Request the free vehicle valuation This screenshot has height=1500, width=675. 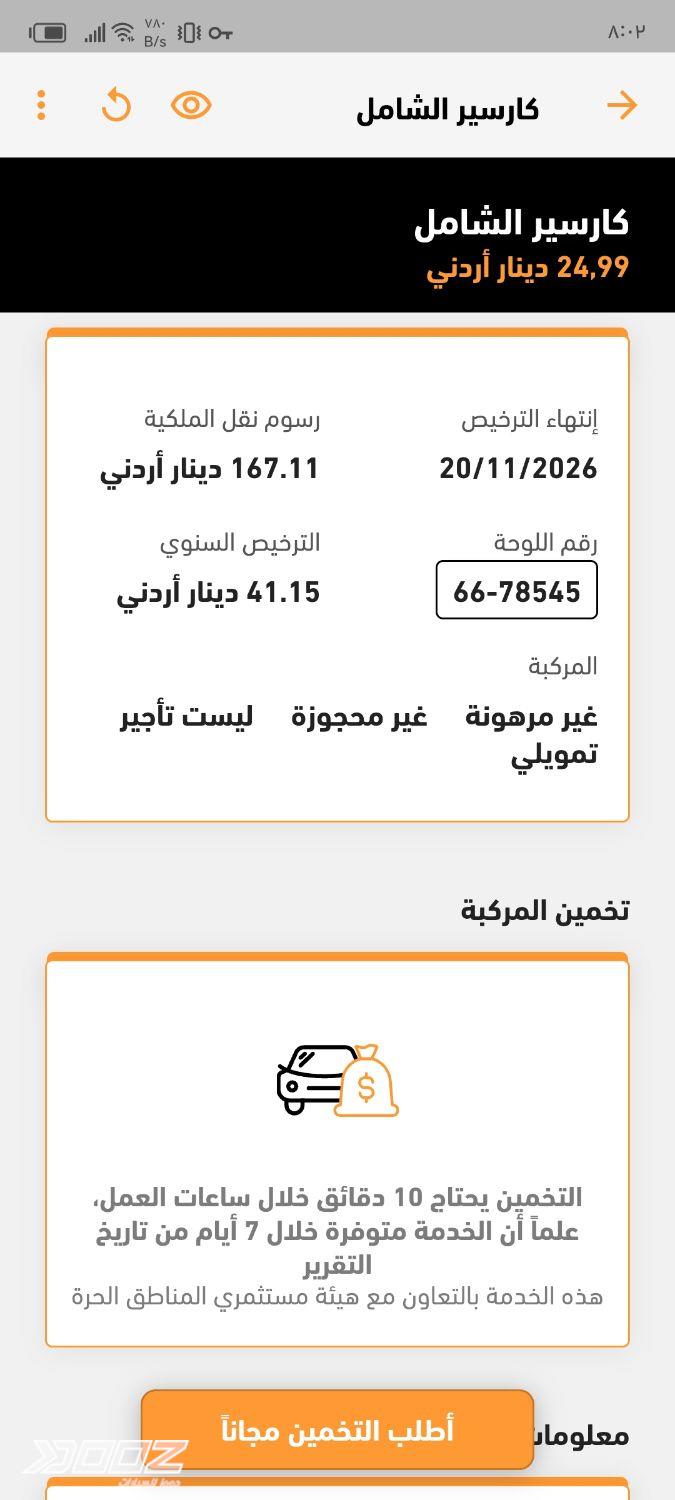[337, 1430]
